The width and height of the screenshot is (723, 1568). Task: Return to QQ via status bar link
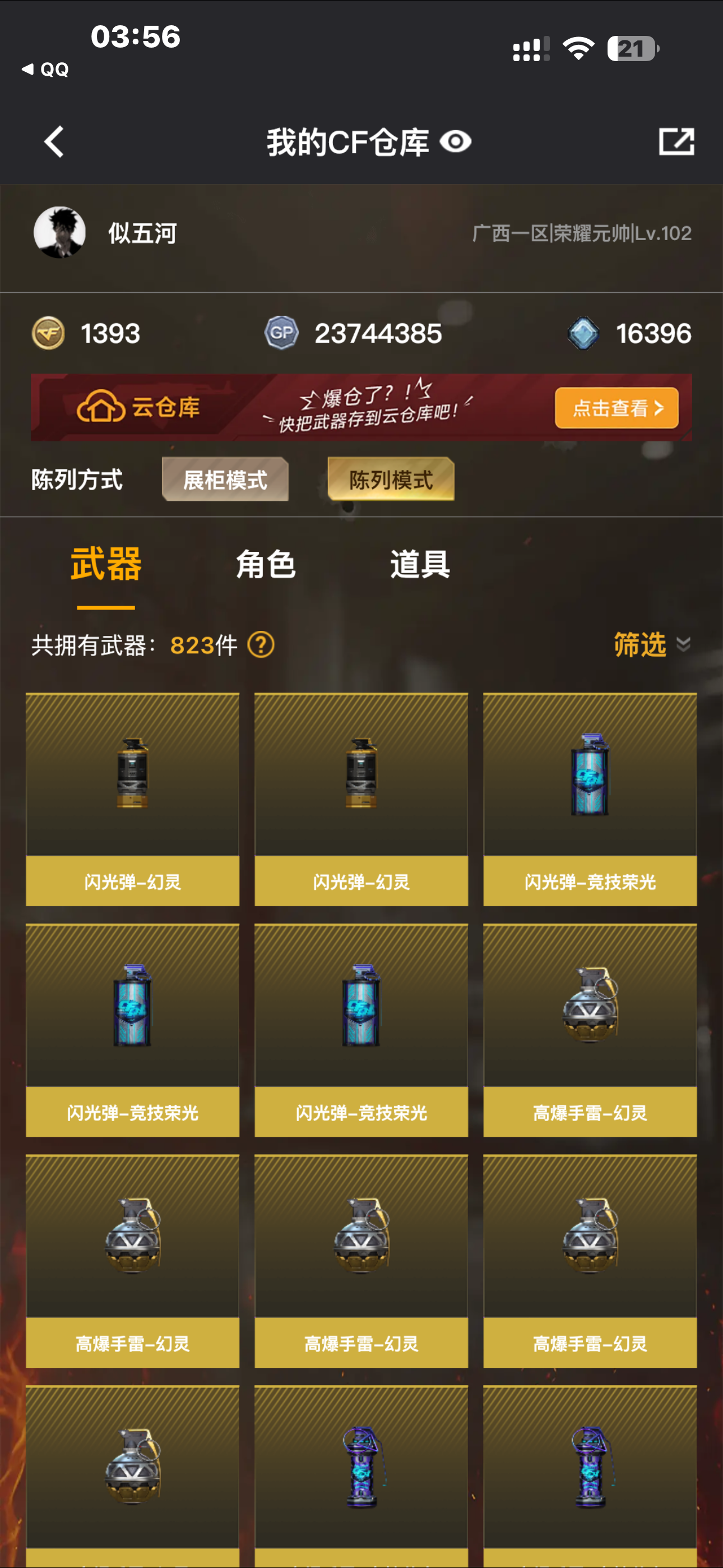[45, 70]
